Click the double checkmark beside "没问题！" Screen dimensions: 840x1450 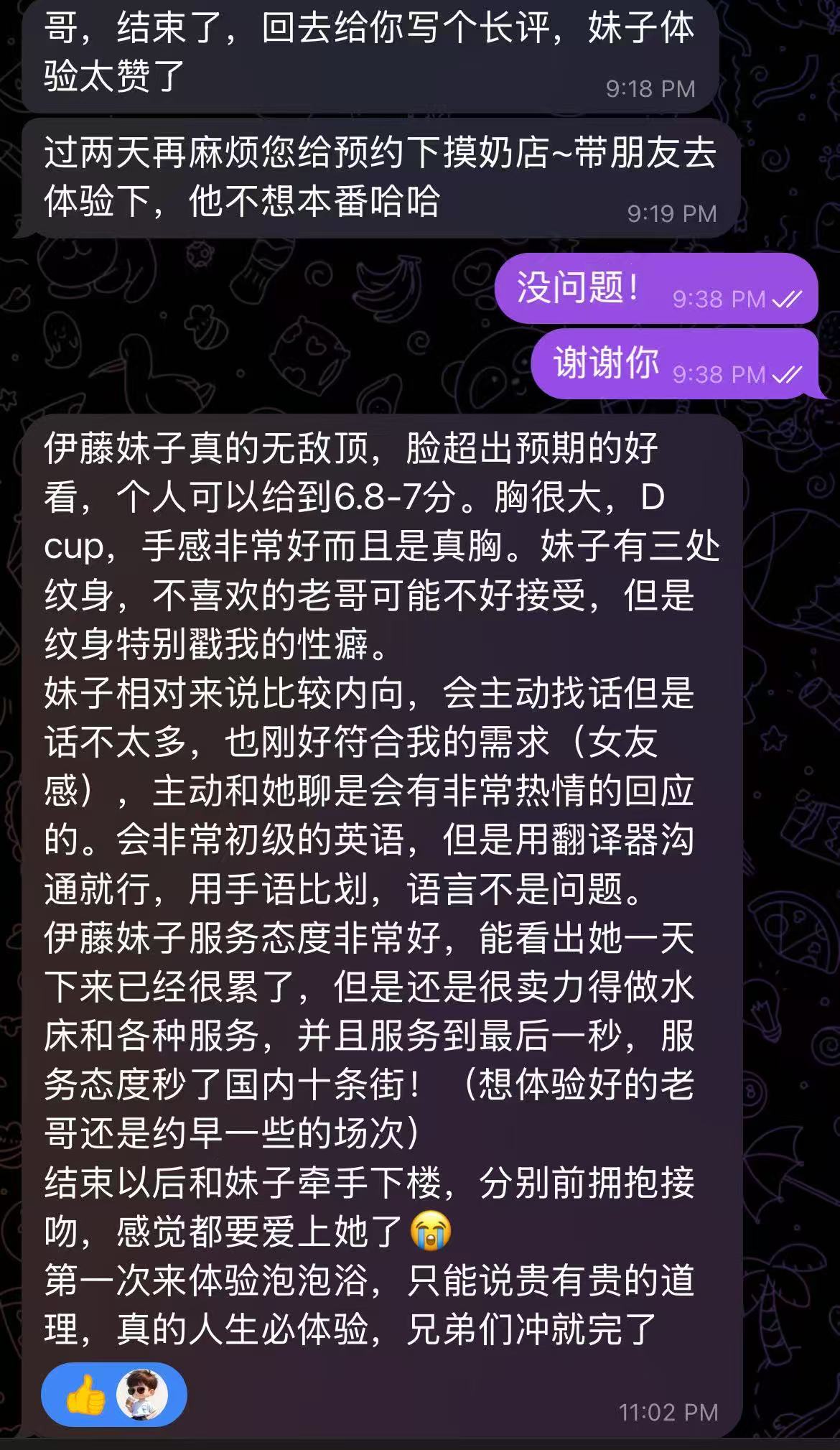786,299
